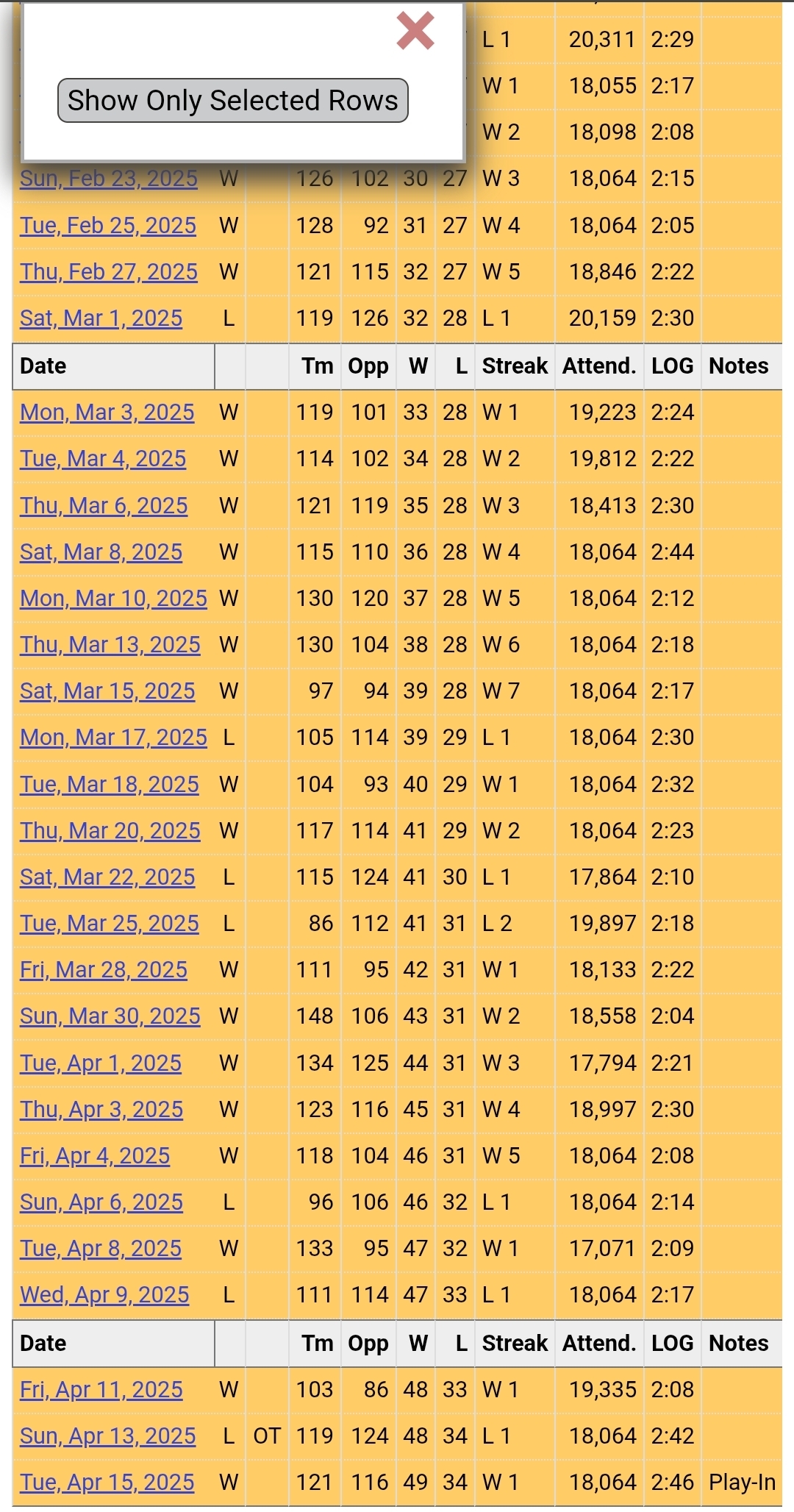Open the Thu, Mar 20, 2025 game
The height and width of the screenshot is (1512, 794).
coord(110,831)
